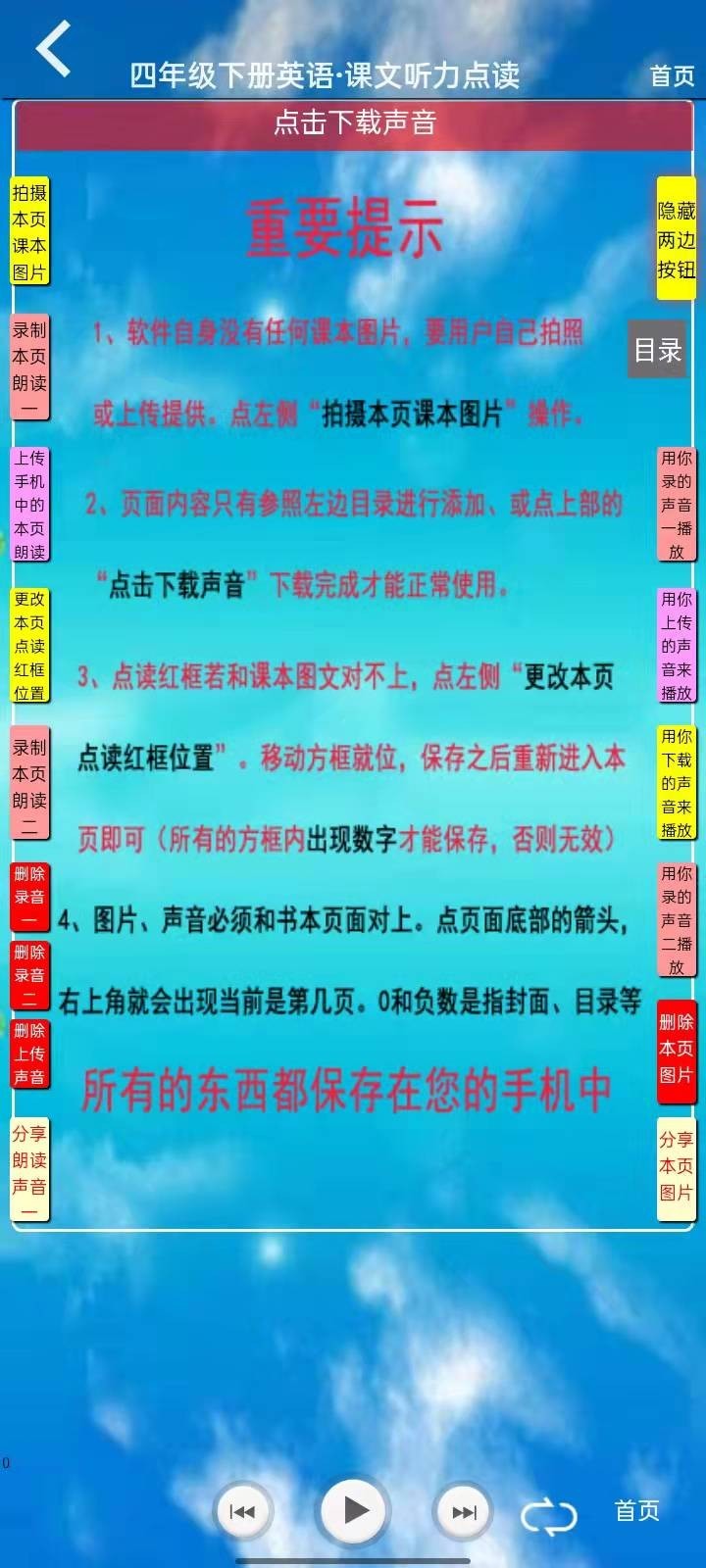Go back using the top-left arrow

54,49
